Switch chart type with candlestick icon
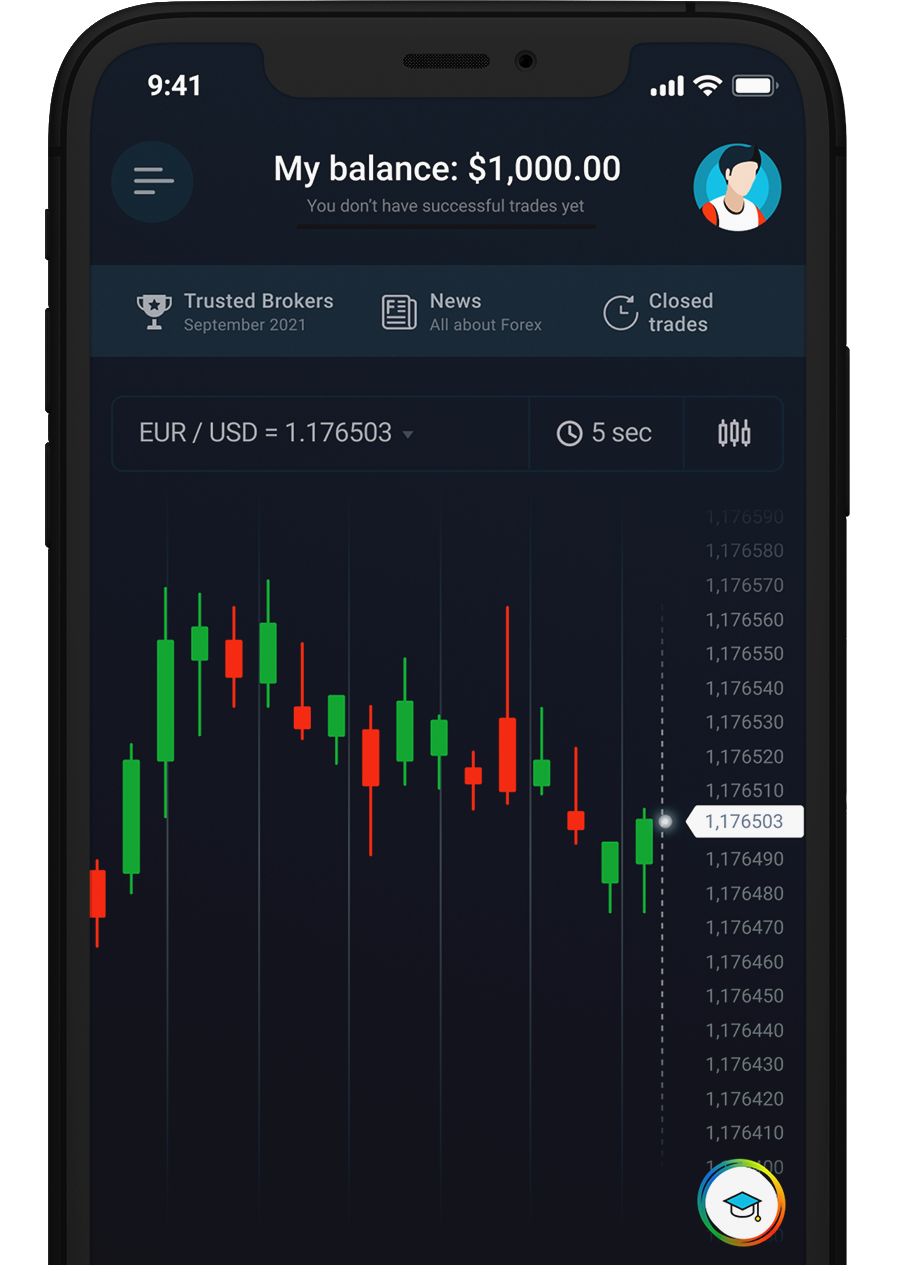The image size is (900, 1265). [x=734, y=433]
